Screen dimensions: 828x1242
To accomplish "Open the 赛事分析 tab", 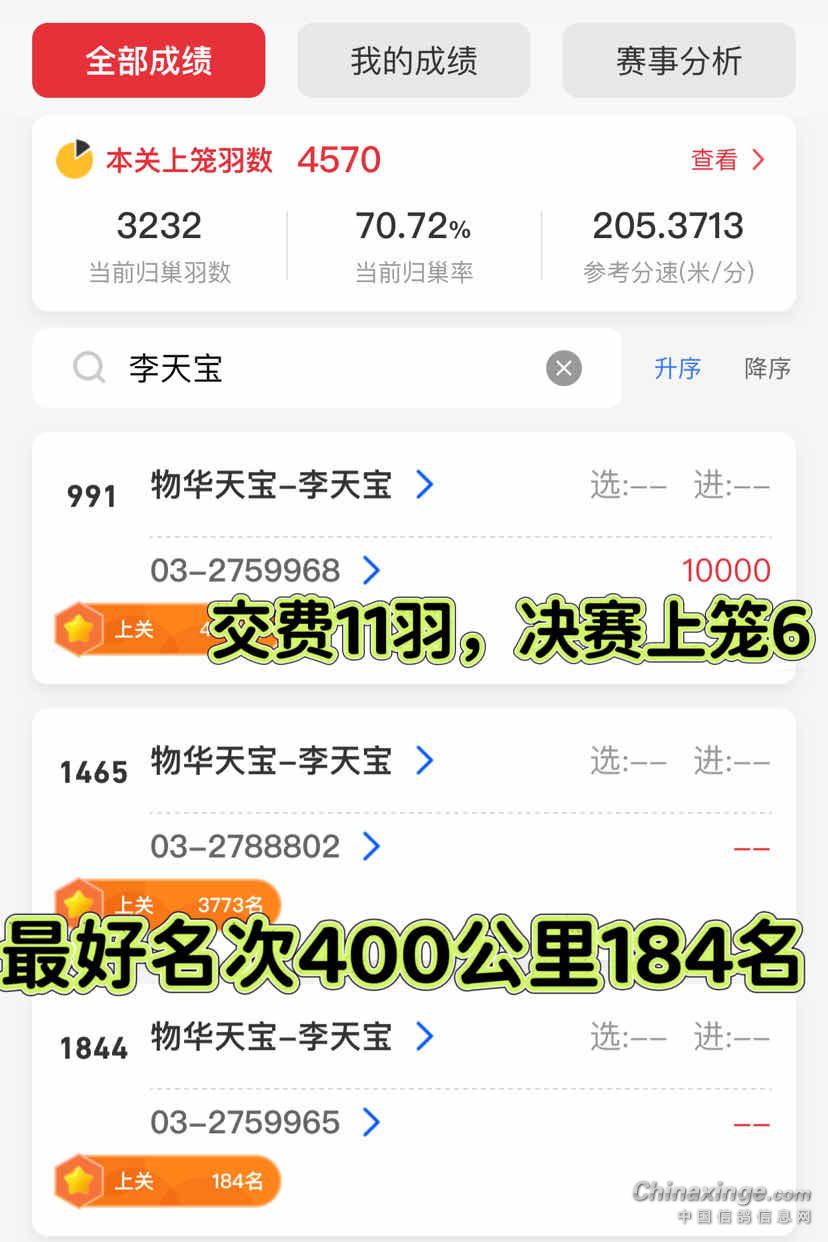I will [678, 61].
